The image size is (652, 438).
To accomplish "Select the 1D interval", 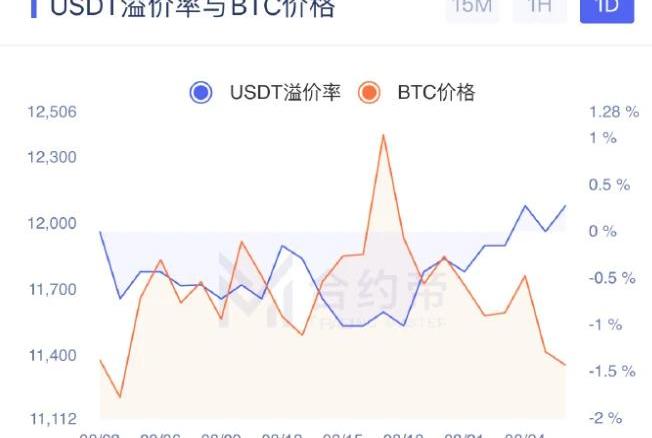I will (x=607, y=8).
